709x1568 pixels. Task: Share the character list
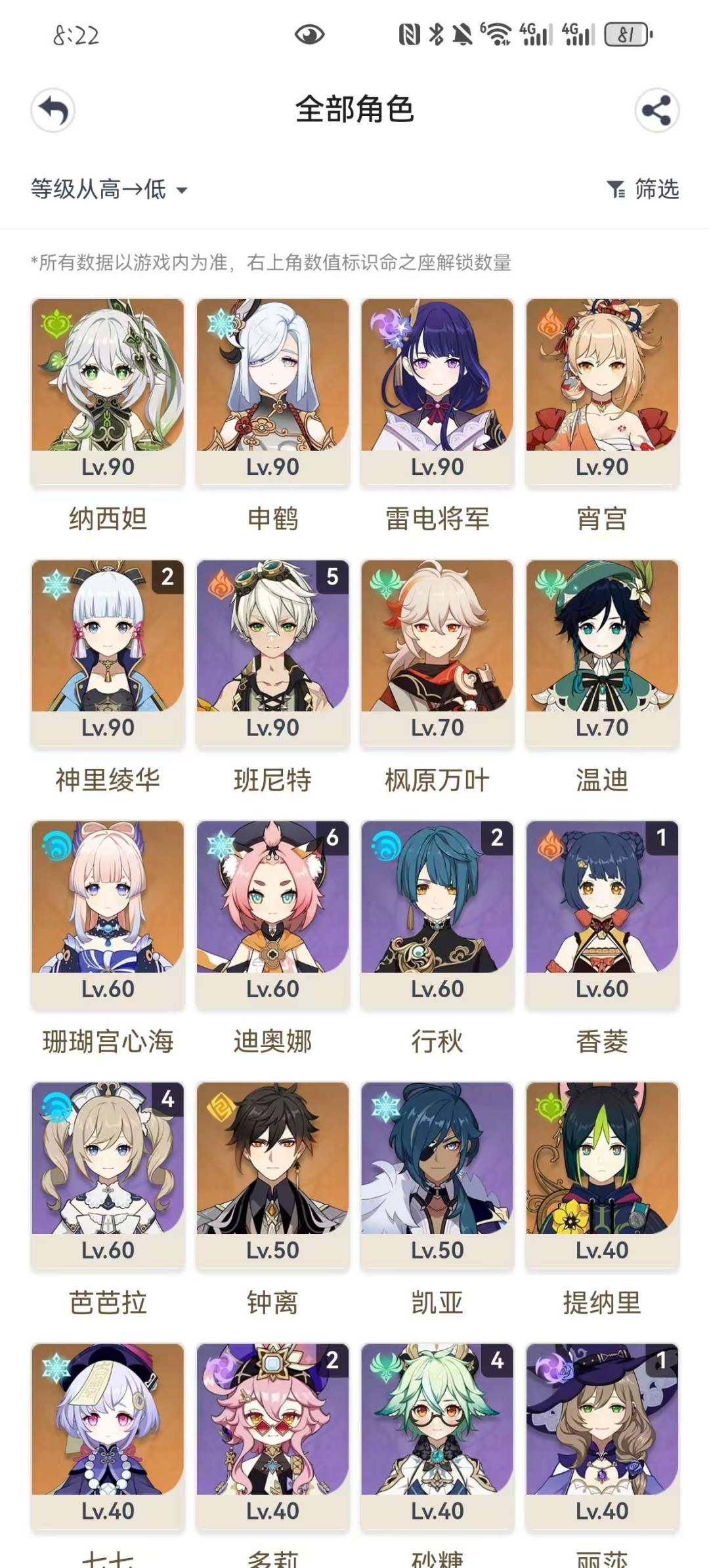pos(656,110)
